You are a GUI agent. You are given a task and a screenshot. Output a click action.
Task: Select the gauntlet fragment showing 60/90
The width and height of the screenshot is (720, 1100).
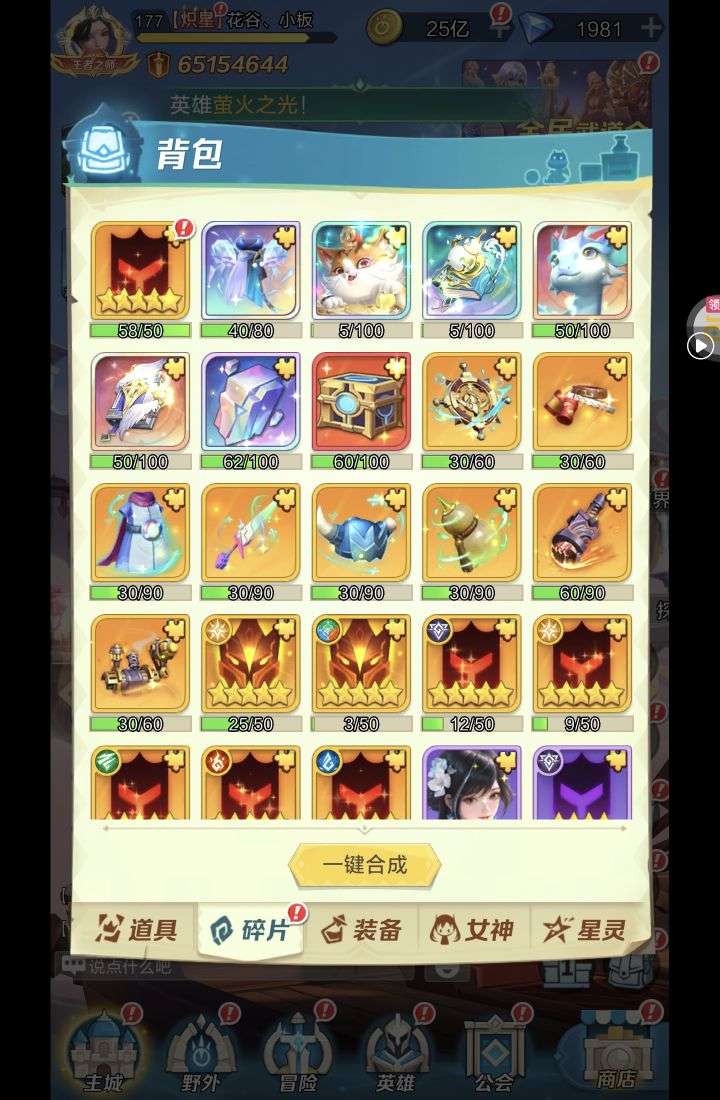tap(582, 533)
